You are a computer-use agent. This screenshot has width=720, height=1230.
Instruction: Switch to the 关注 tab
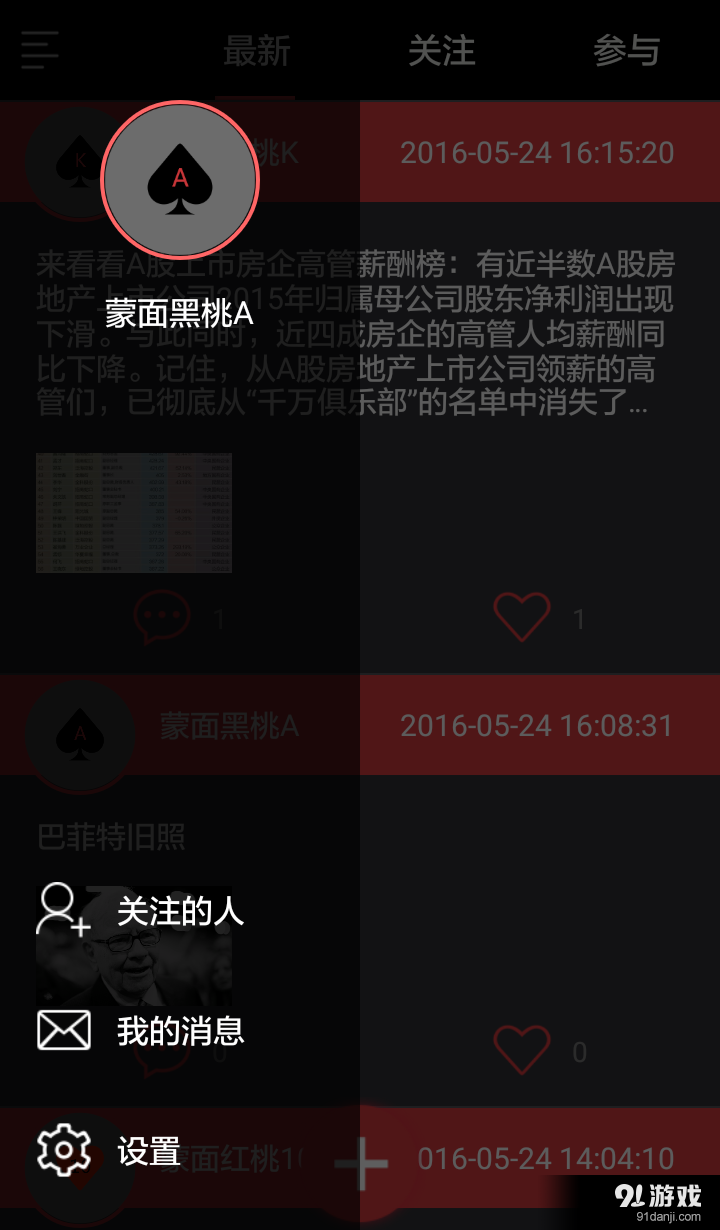[443, 52]
